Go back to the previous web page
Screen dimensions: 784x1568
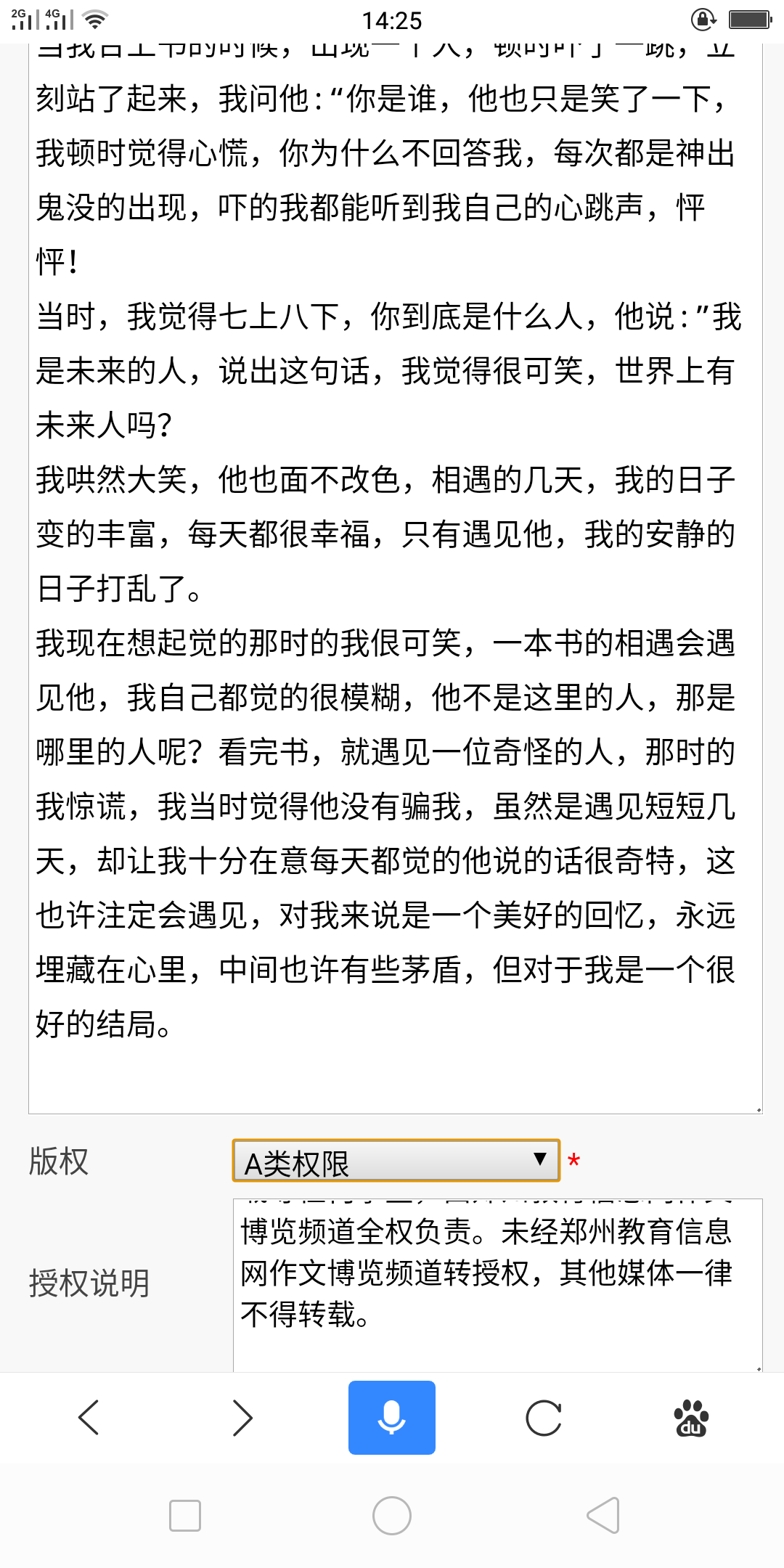point(89,1418)
